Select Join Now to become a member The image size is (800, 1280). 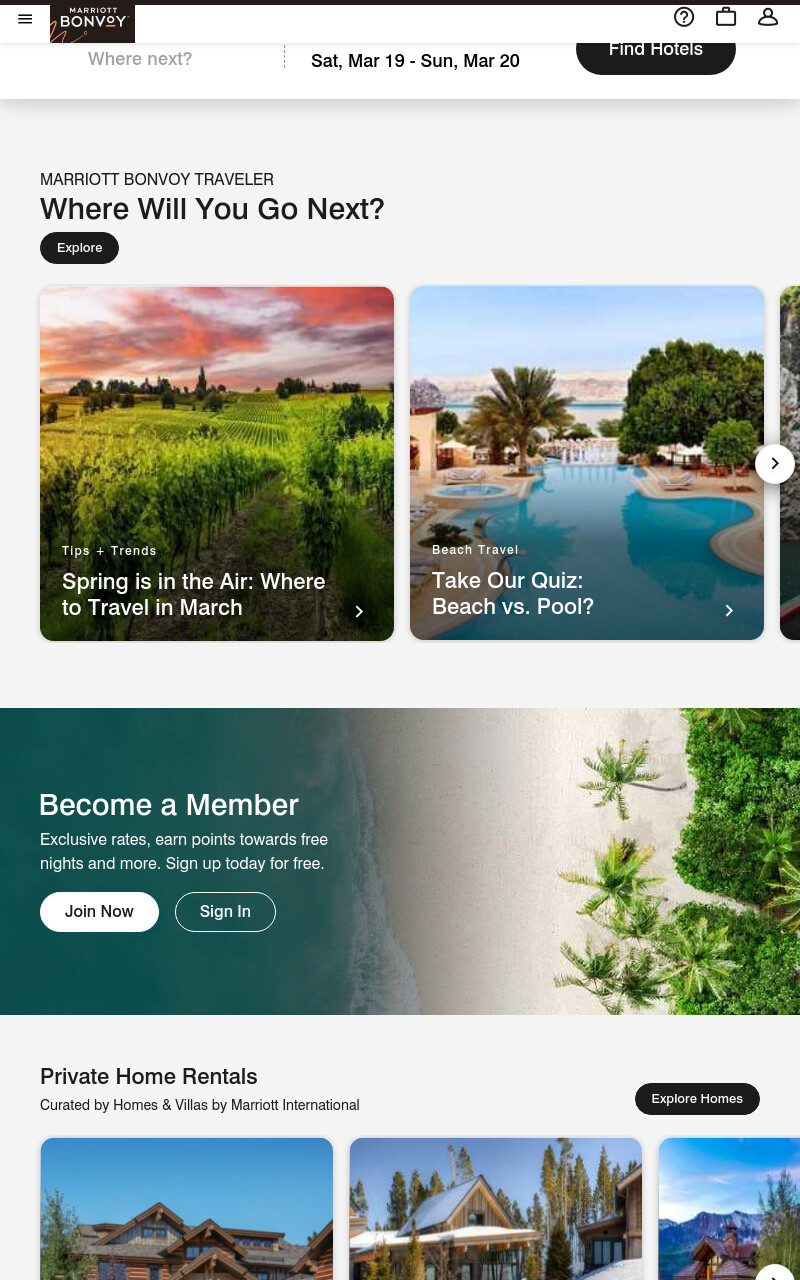tap(99, 912)
